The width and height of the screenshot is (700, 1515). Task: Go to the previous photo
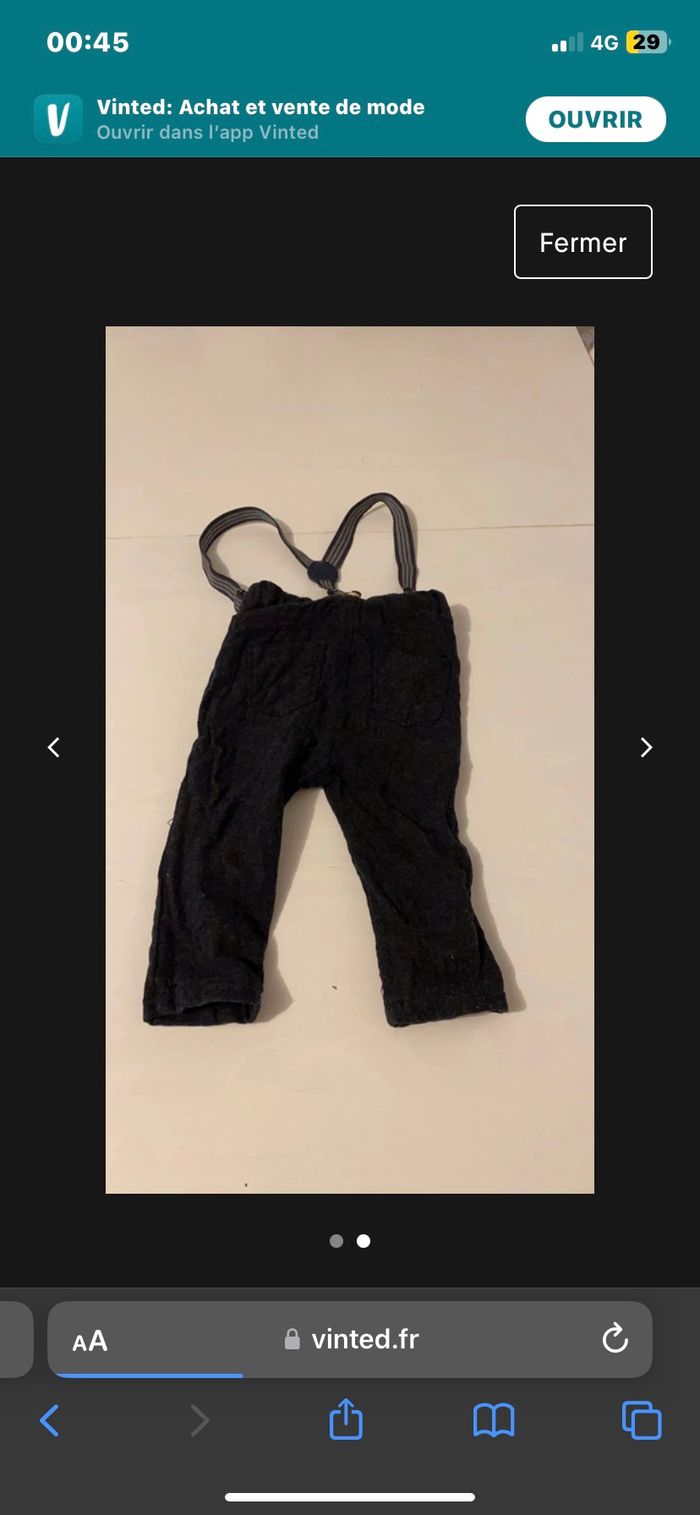54,747
